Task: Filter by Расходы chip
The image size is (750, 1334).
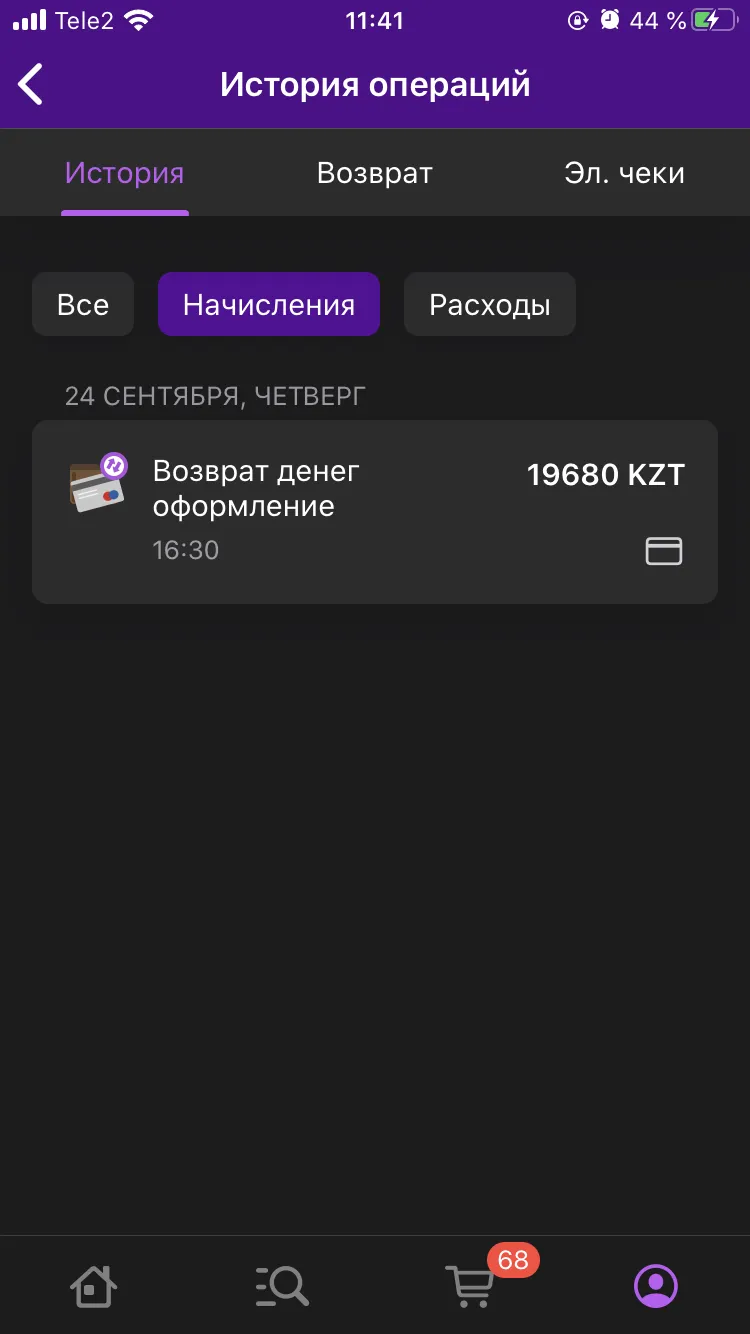Action: 490,304
